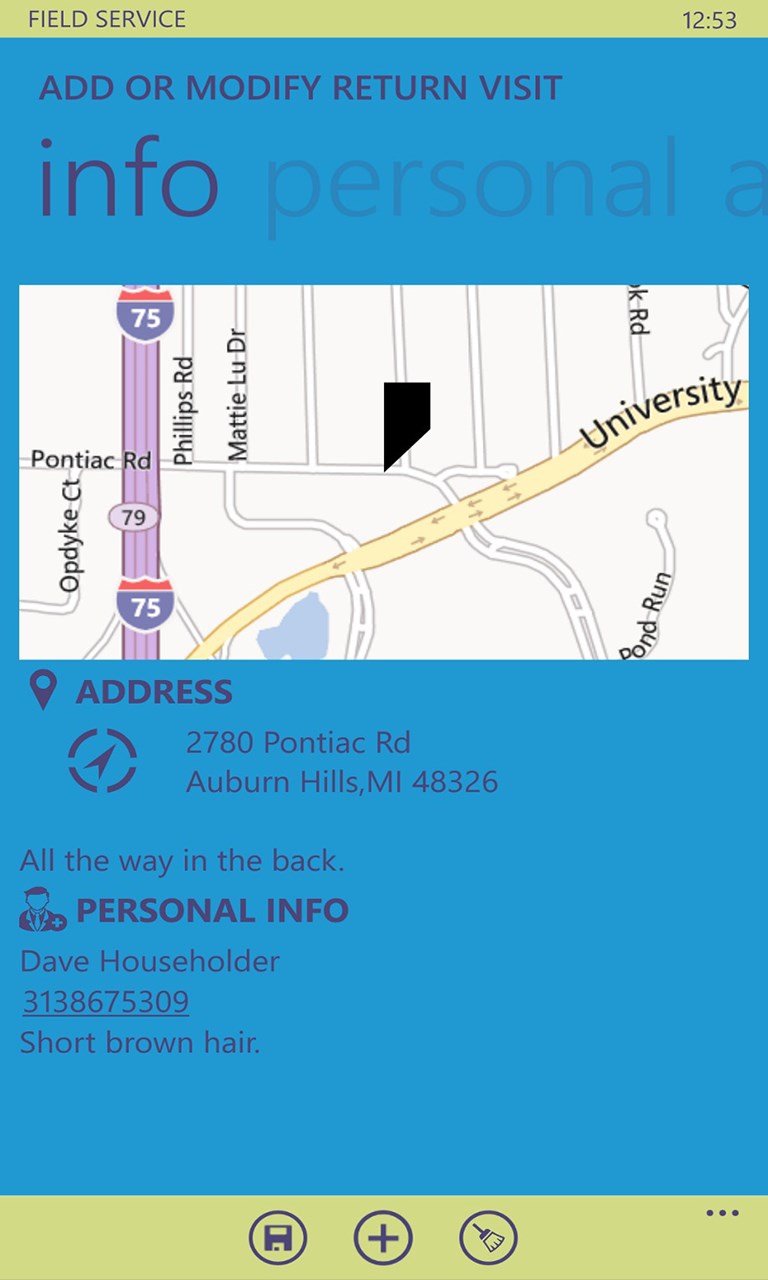Tap the save icon in the app bar

coord(277,1237)
